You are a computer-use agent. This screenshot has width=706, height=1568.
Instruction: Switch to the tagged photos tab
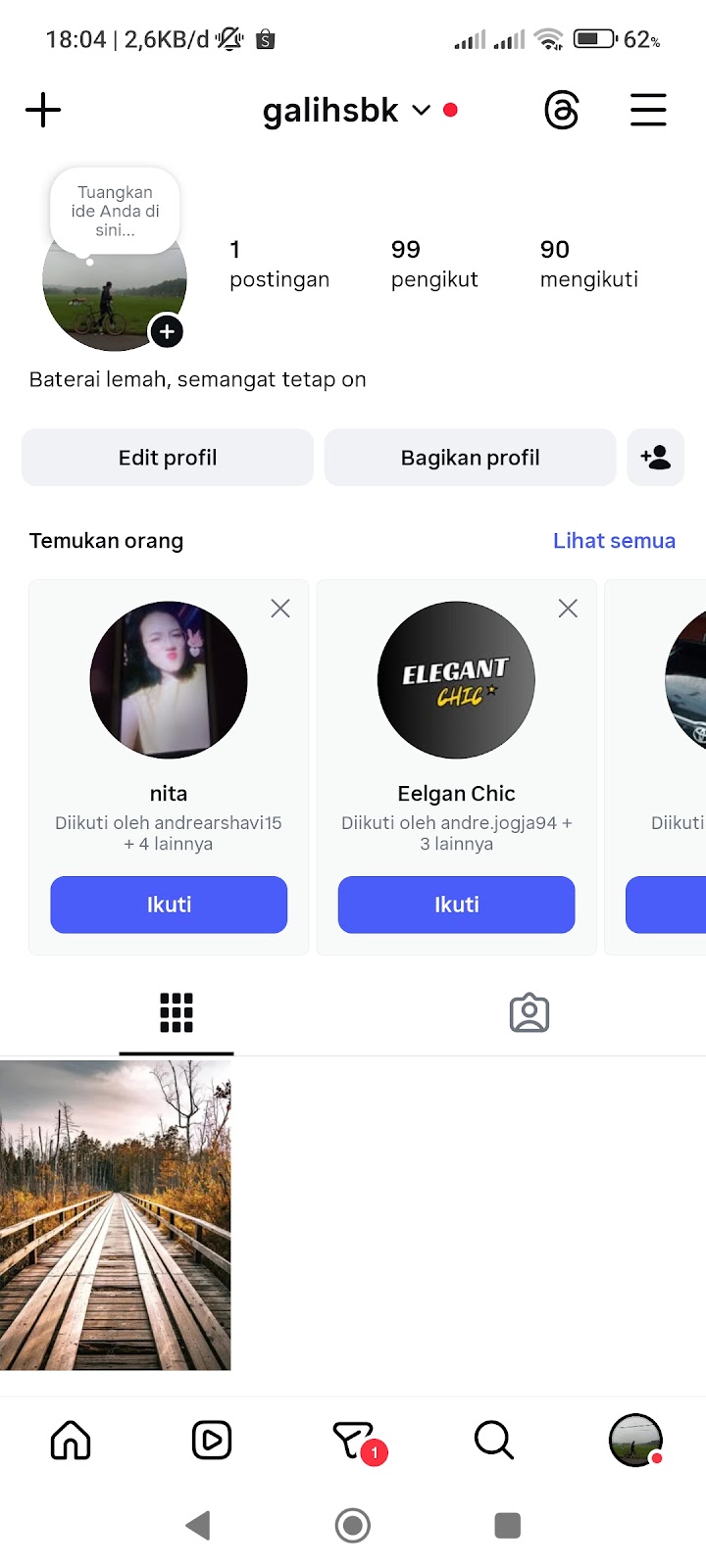(529, 1013)
